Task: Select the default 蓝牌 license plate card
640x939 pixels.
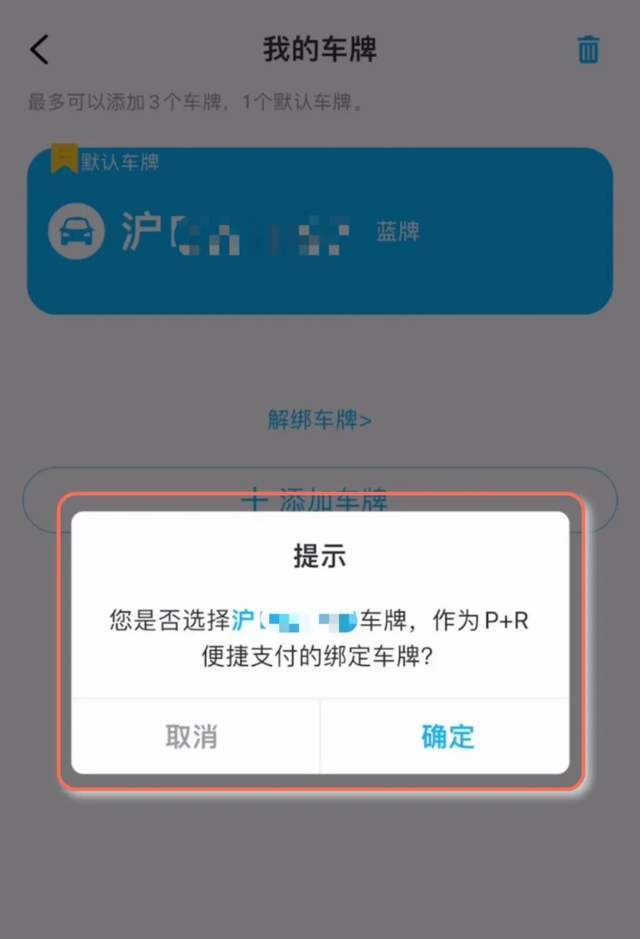Action: tap(320, 232)
